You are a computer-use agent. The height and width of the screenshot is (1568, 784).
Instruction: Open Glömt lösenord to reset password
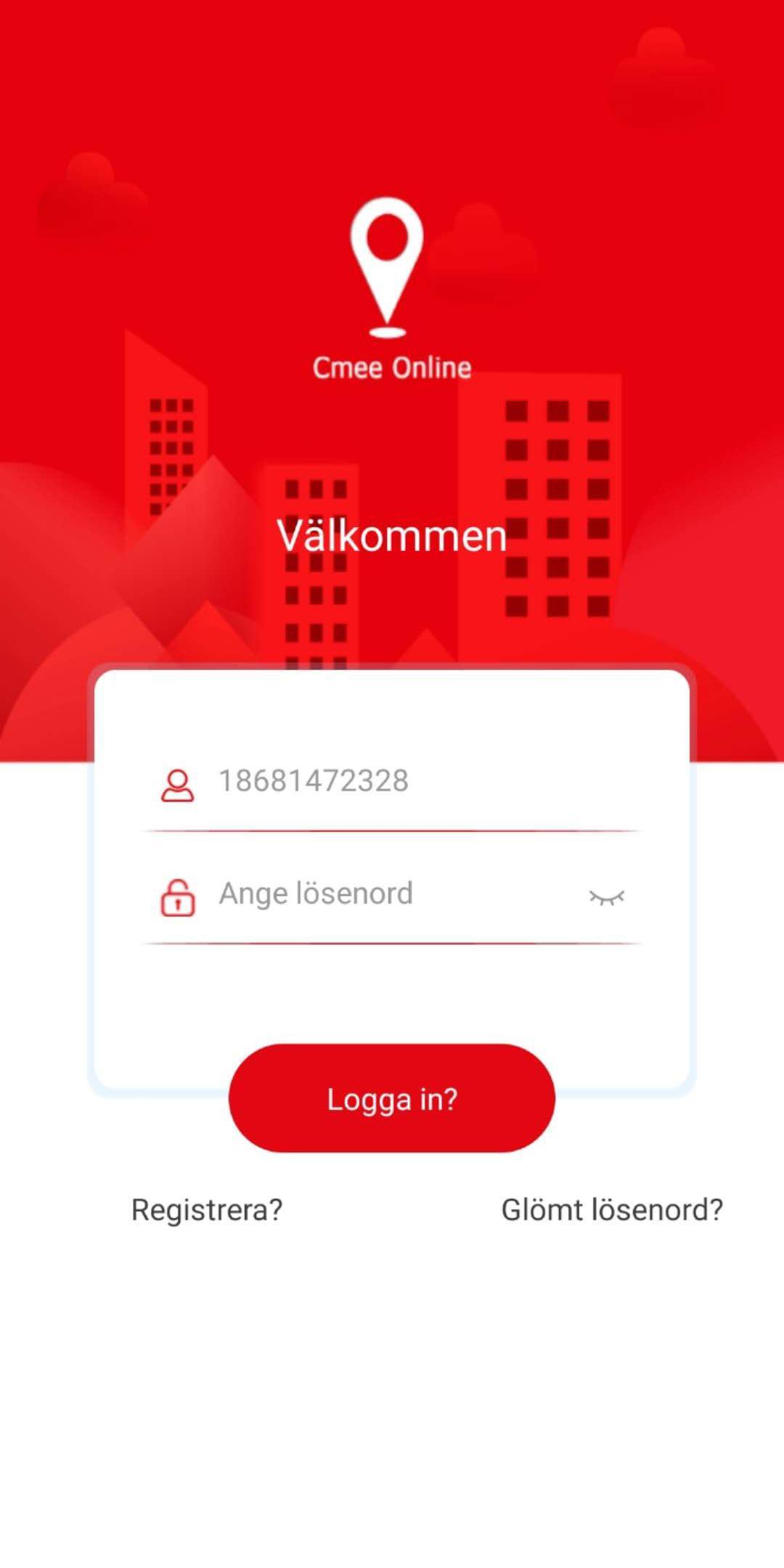click(612, 1210)
